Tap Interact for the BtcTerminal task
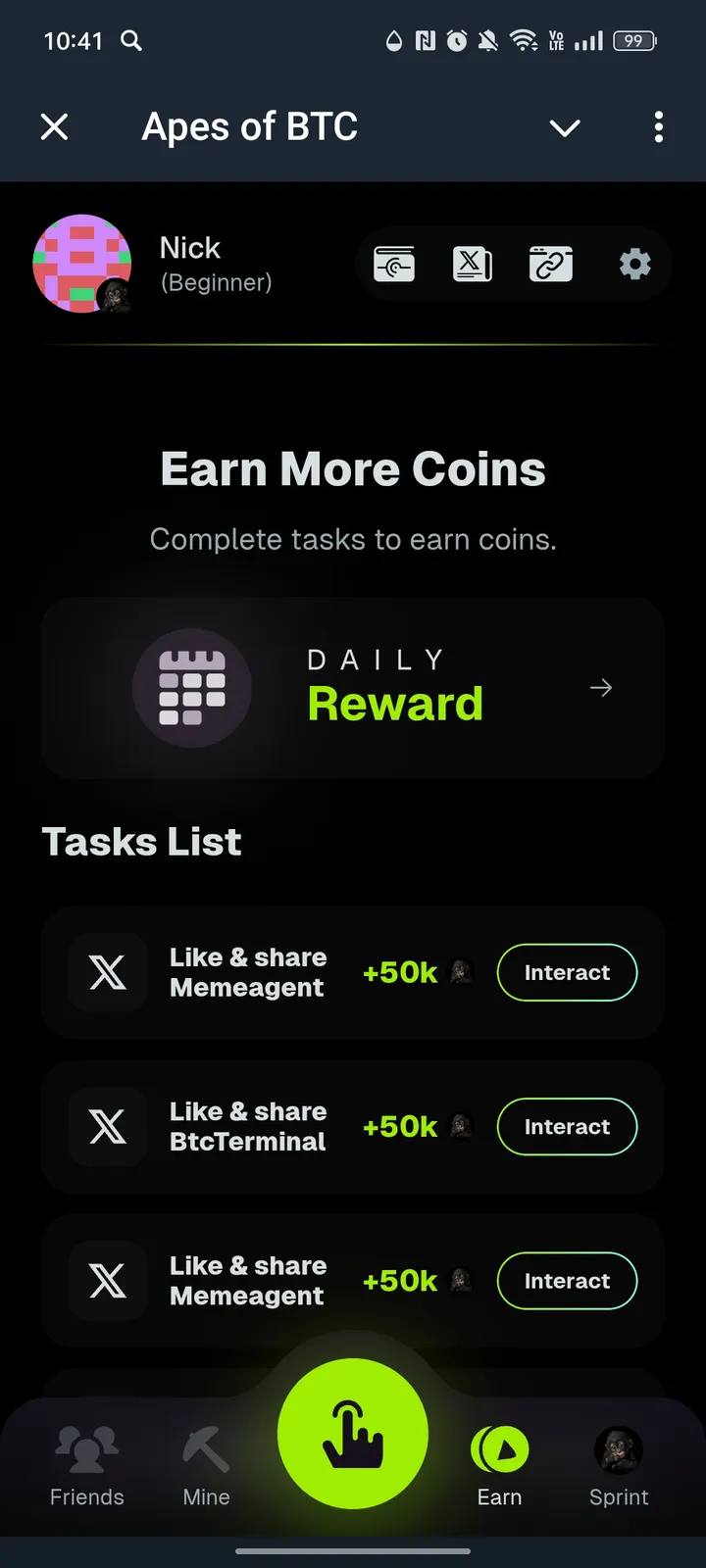706x1568 pixels. [567, 1127]
